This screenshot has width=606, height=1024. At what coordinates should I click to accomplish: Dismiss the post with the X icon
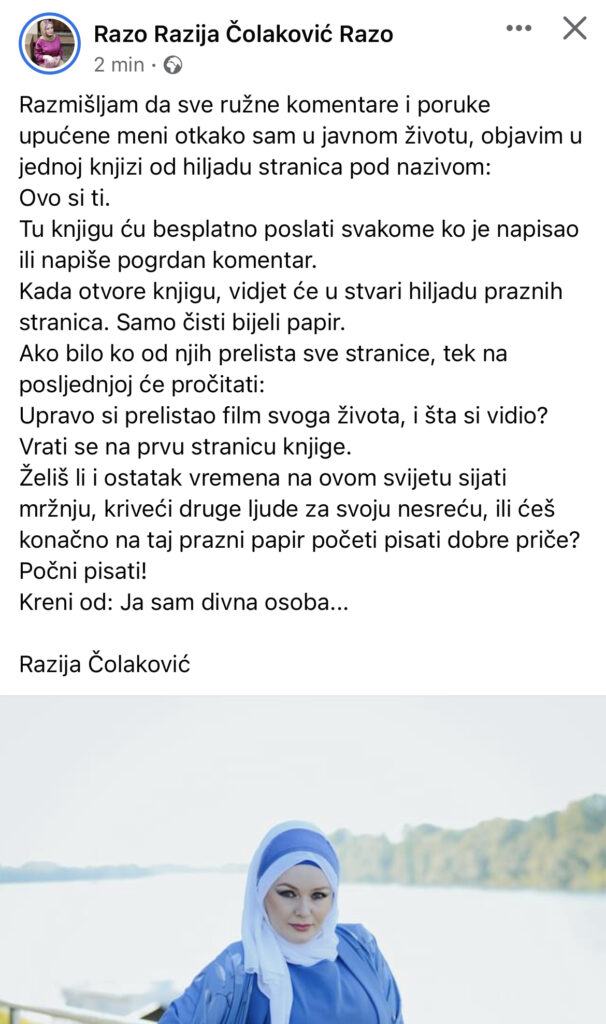point(574,28)
